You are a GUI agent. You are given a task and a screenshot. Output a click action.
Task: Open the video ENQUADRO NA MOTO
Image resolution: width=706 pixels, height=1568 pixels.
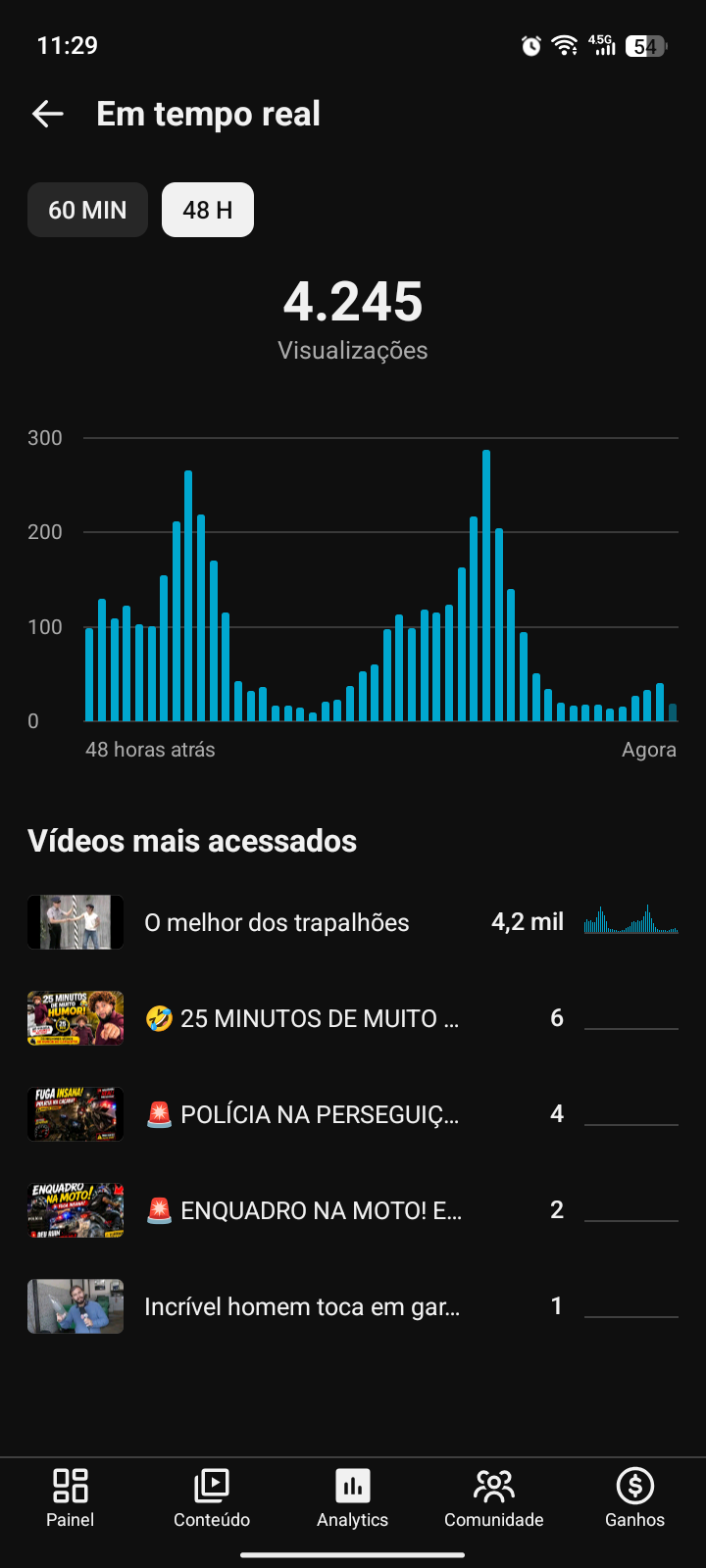pyautogui.click(x=353, y=1210)
